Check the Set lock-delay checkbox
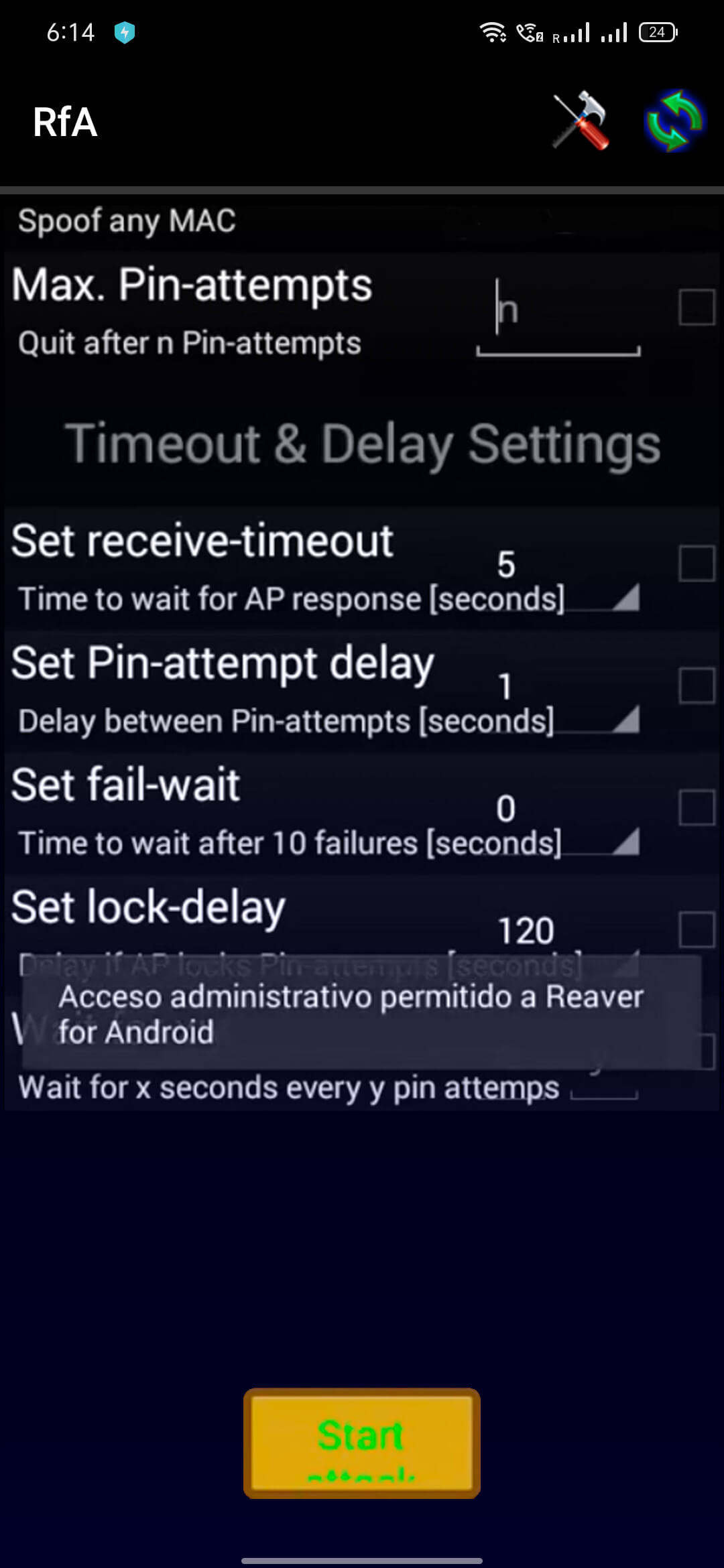The height and width of the screenshot is (1568, 724). (697, 929)
